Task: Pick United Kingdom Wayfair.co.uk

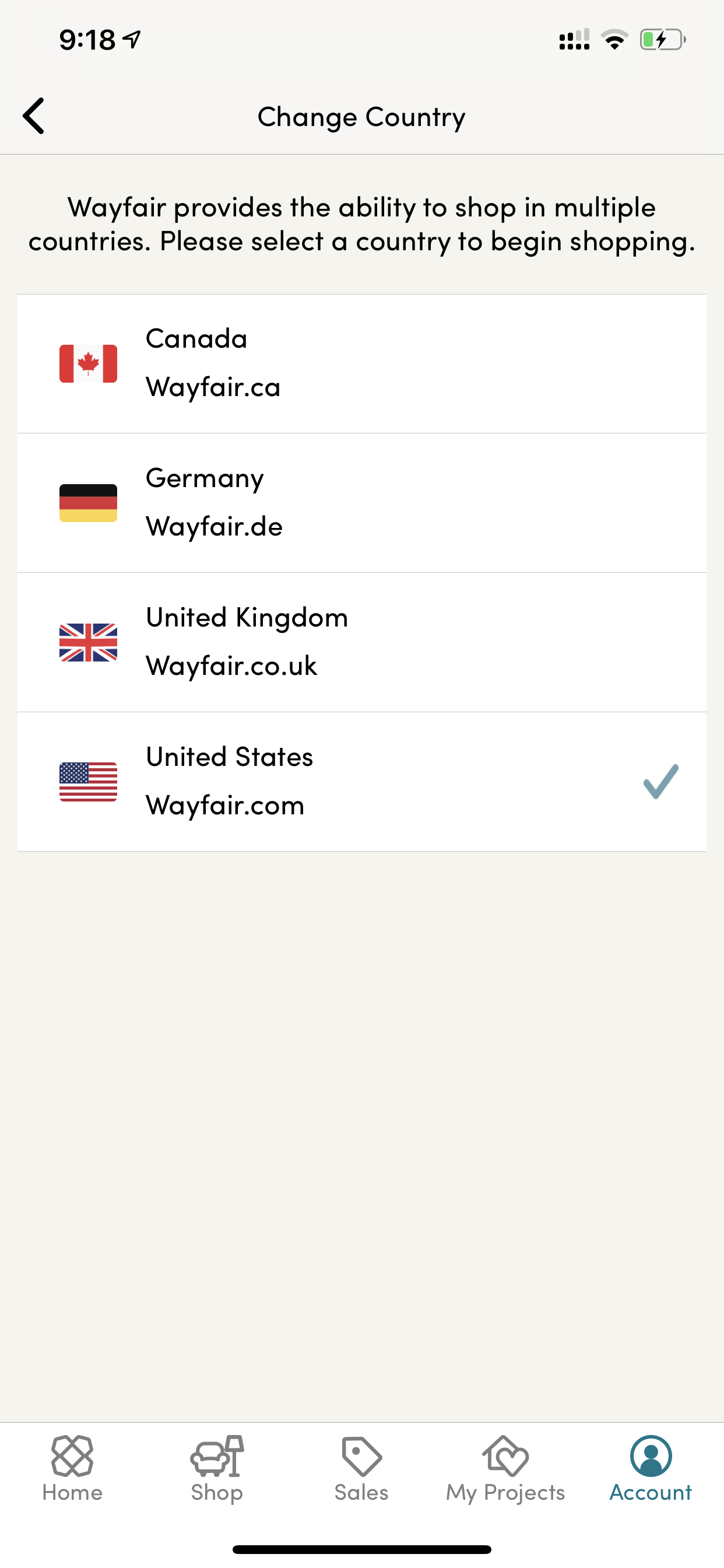Action: [362, 642]
